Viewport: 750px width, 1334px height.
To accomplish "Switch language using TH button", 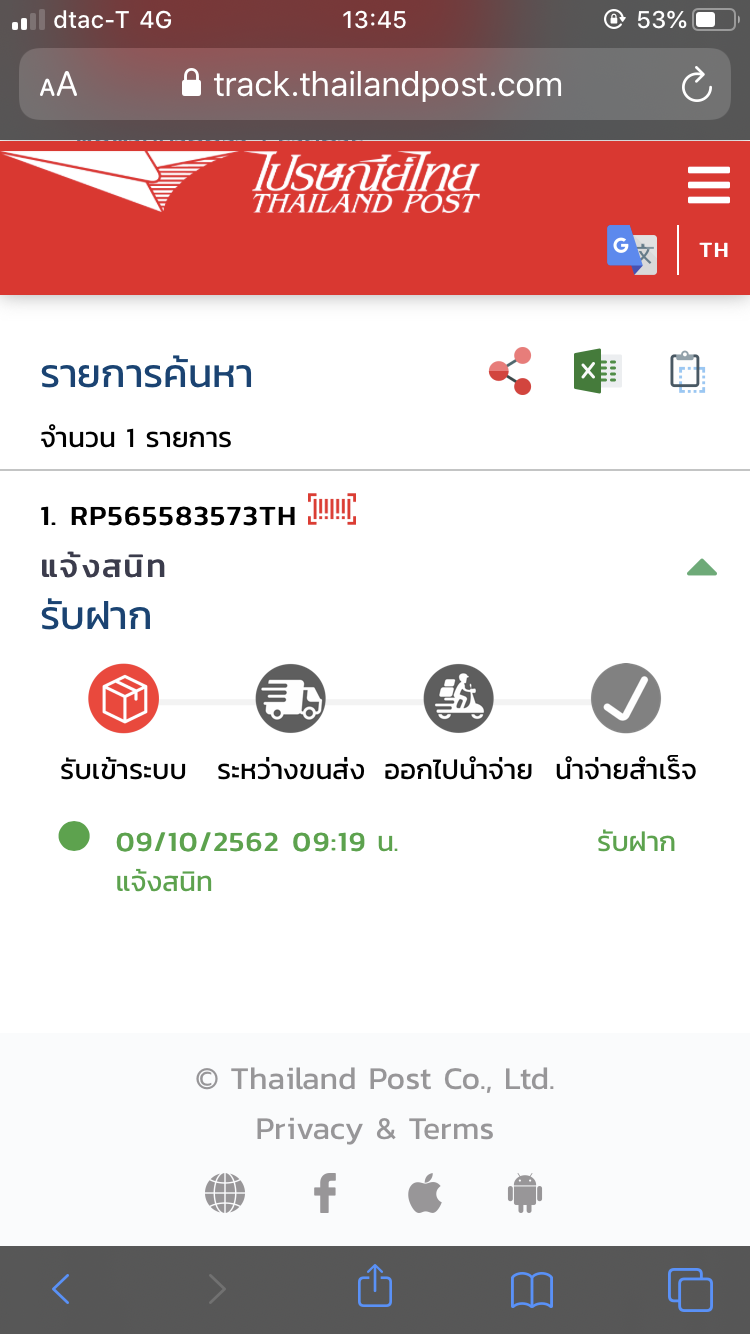I will [x=714, y=250].
